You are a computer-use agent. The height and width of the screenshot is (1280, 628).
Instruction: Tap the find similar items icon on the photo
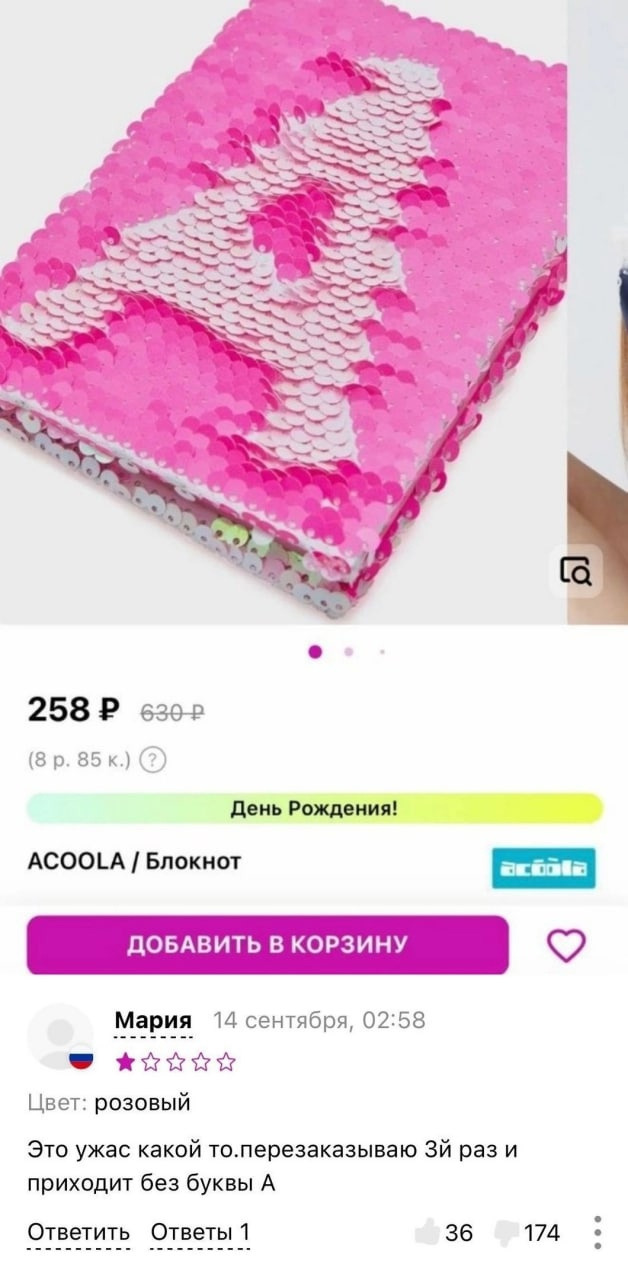(575, 571)
